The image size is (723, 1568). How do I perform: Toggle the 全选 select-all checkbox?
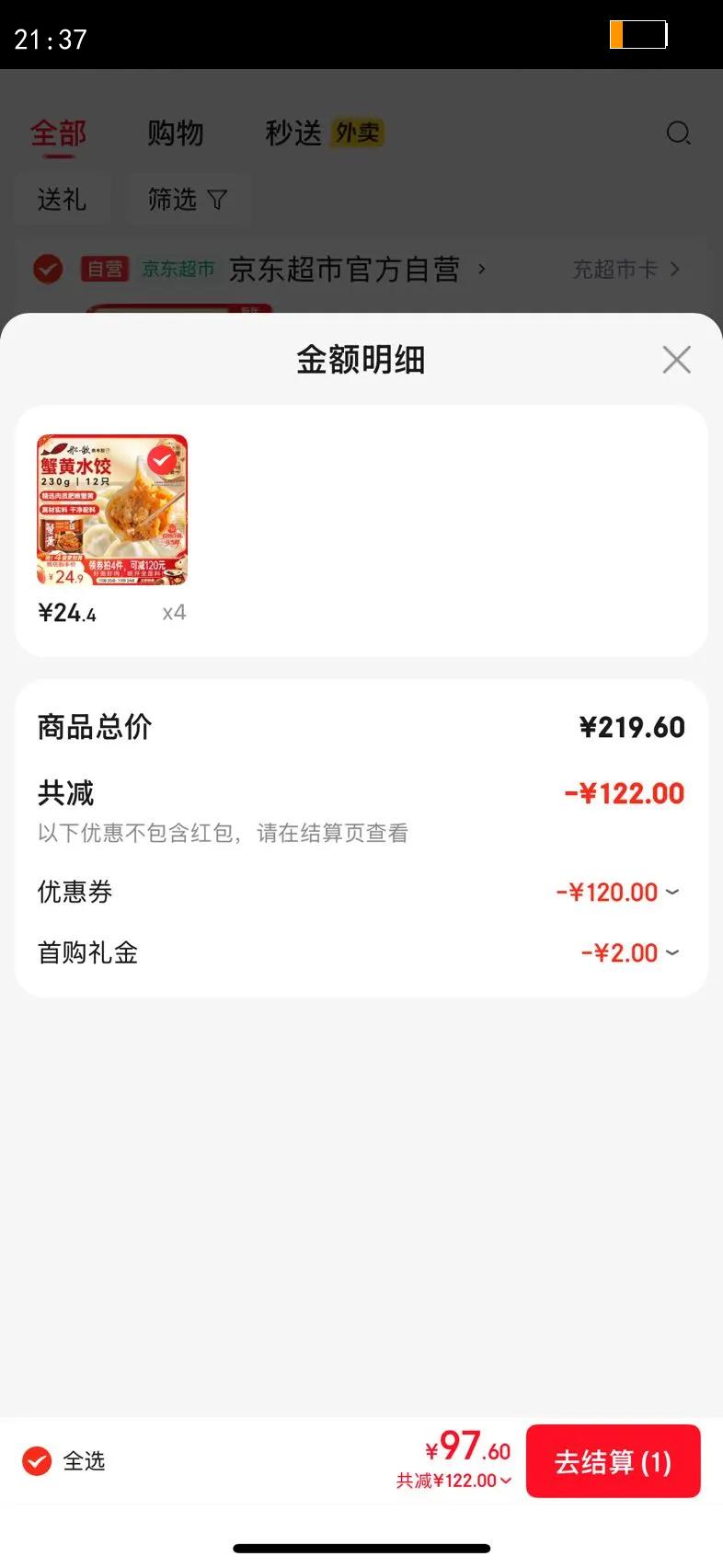point(37,1460)
